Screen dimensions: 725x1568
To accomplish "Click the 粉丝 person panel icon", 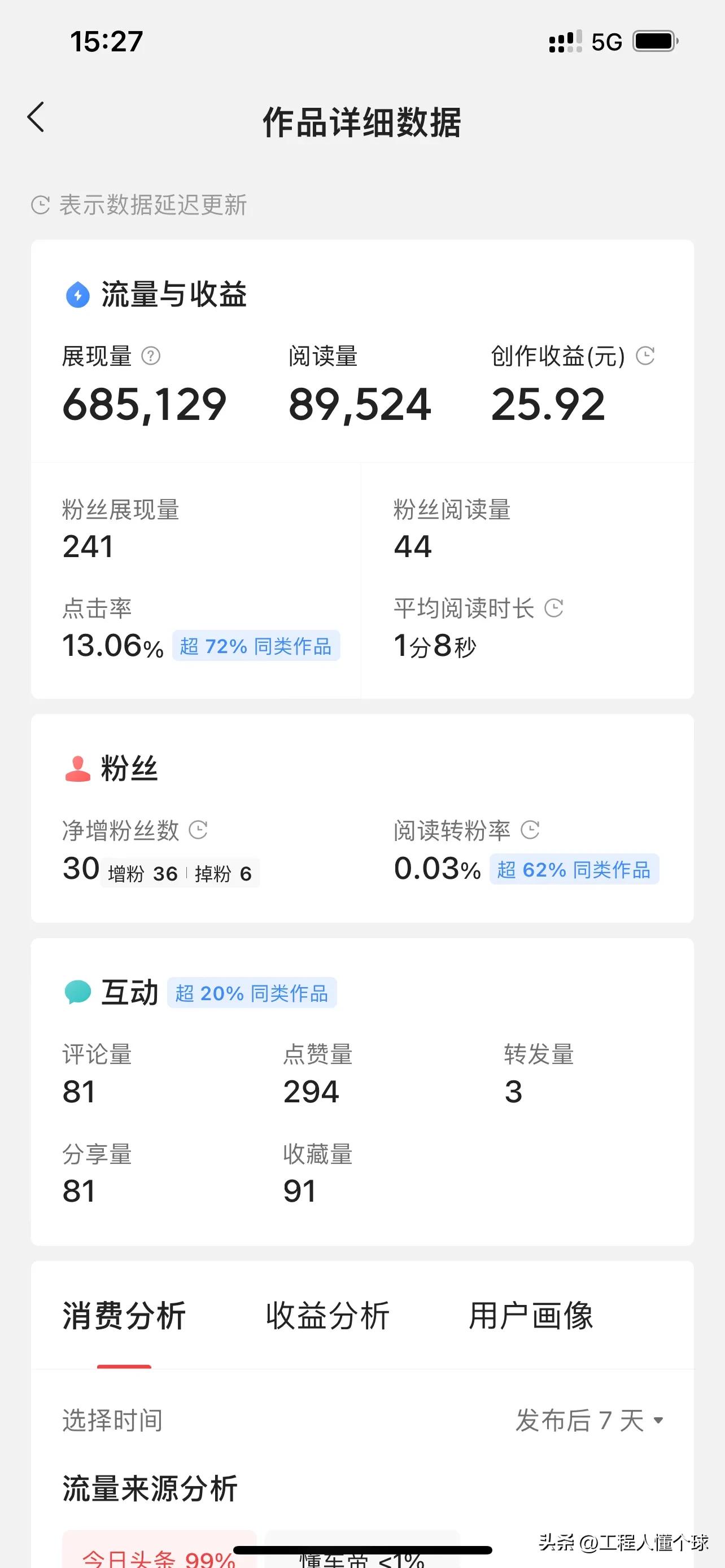I will coord(79,768).
